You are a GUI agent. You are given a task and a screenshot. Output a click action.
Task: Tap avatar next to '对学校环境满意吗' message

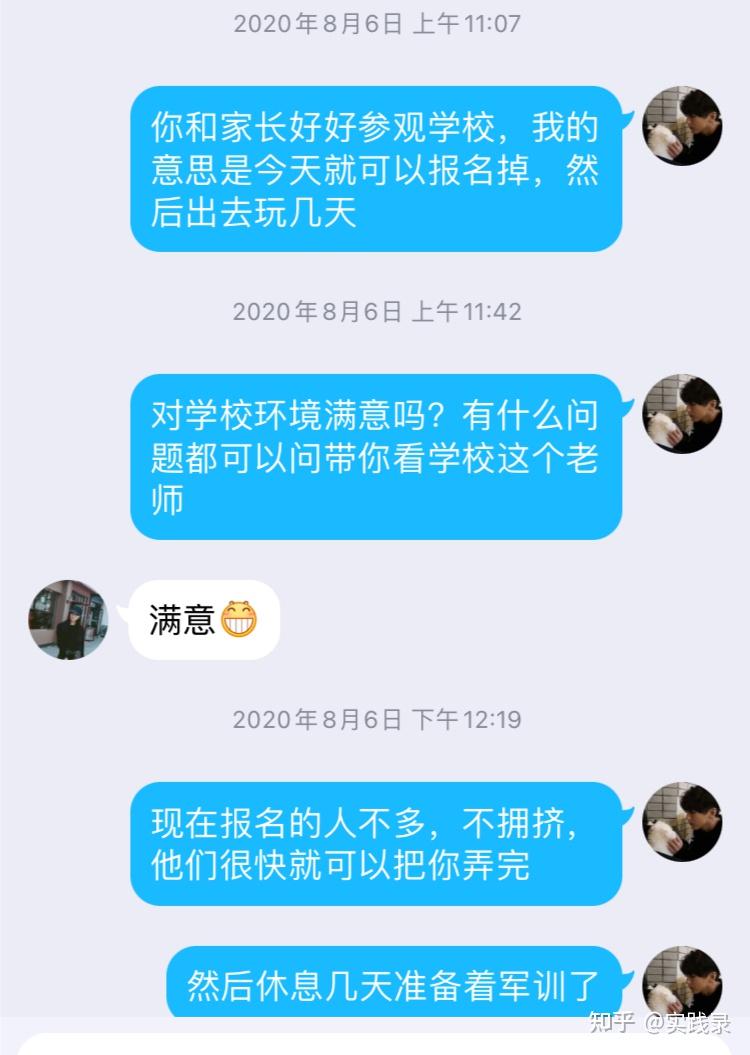coord(682,414)
